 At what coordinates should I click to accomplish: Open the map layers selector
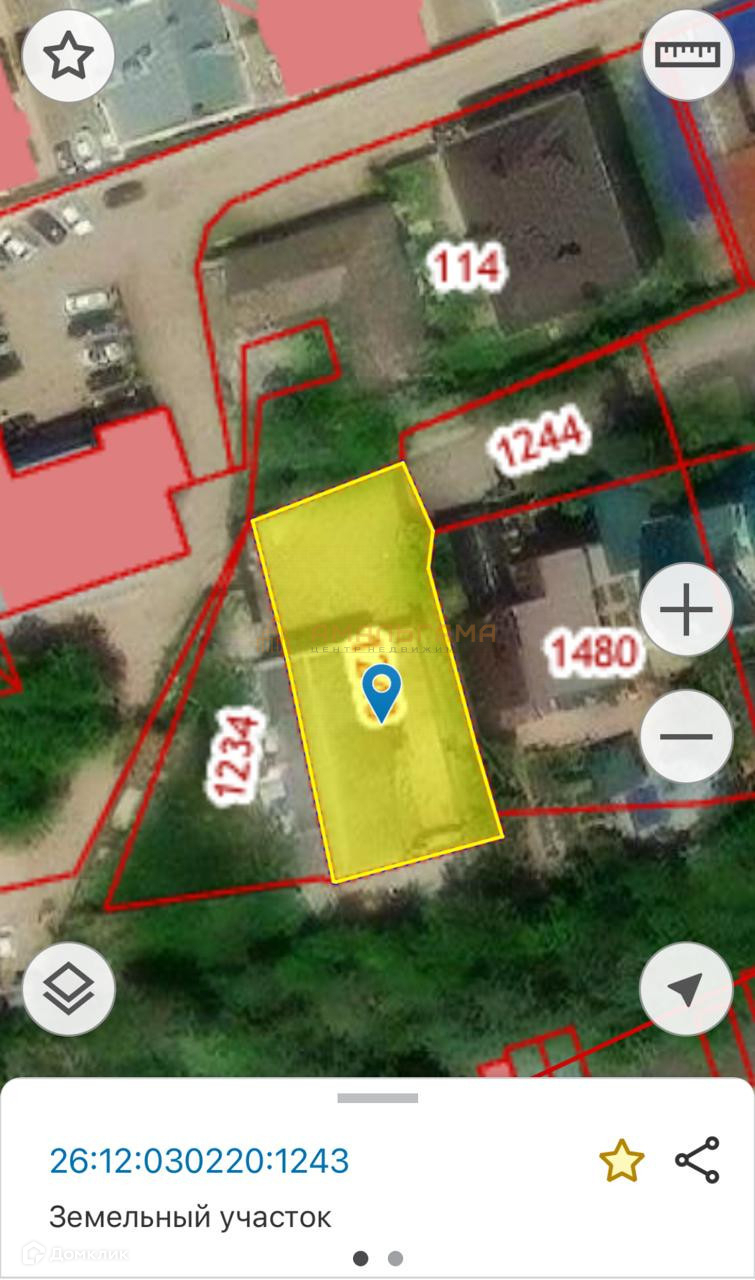[69, 989]
